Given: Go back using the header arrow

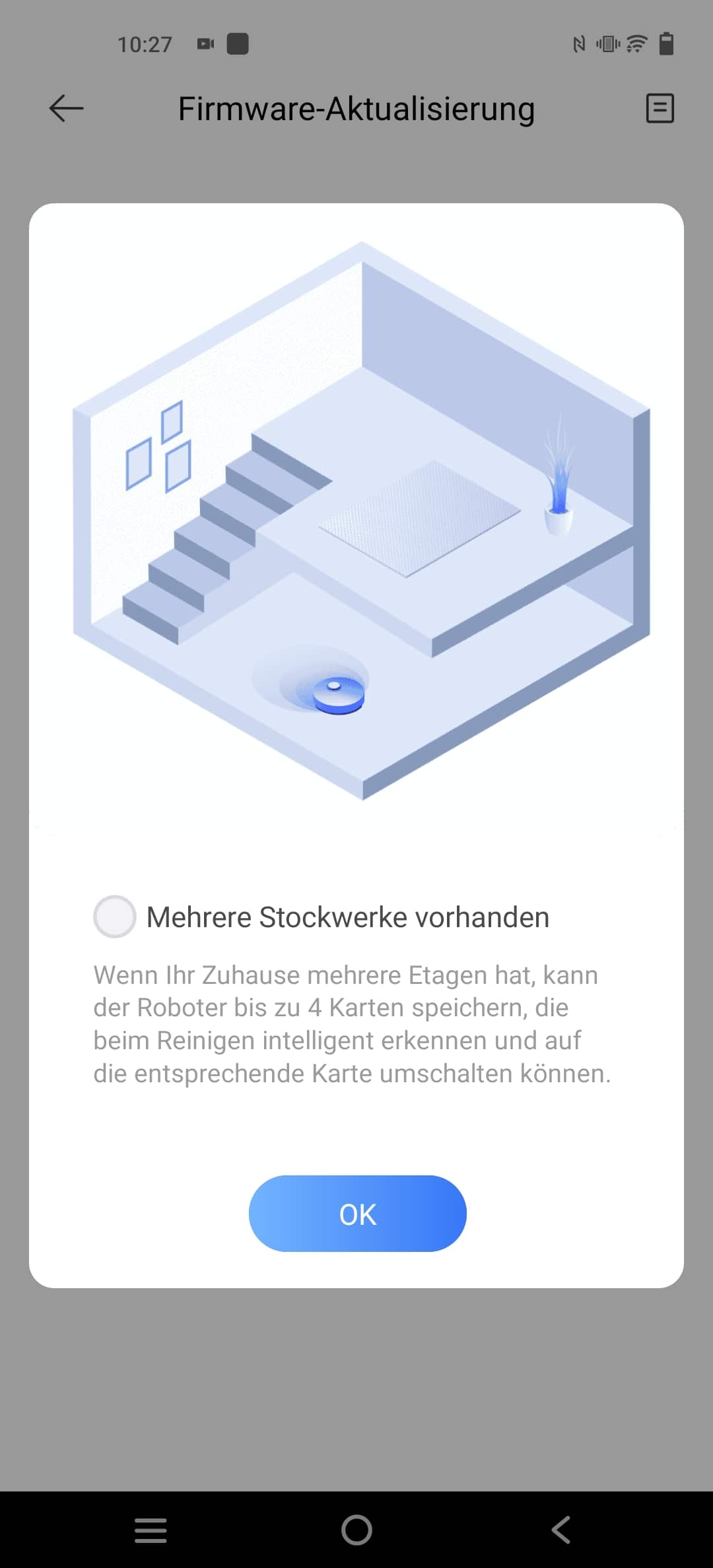Looking at the screenshot, I should pyautogui.click(x=66, y=108).
